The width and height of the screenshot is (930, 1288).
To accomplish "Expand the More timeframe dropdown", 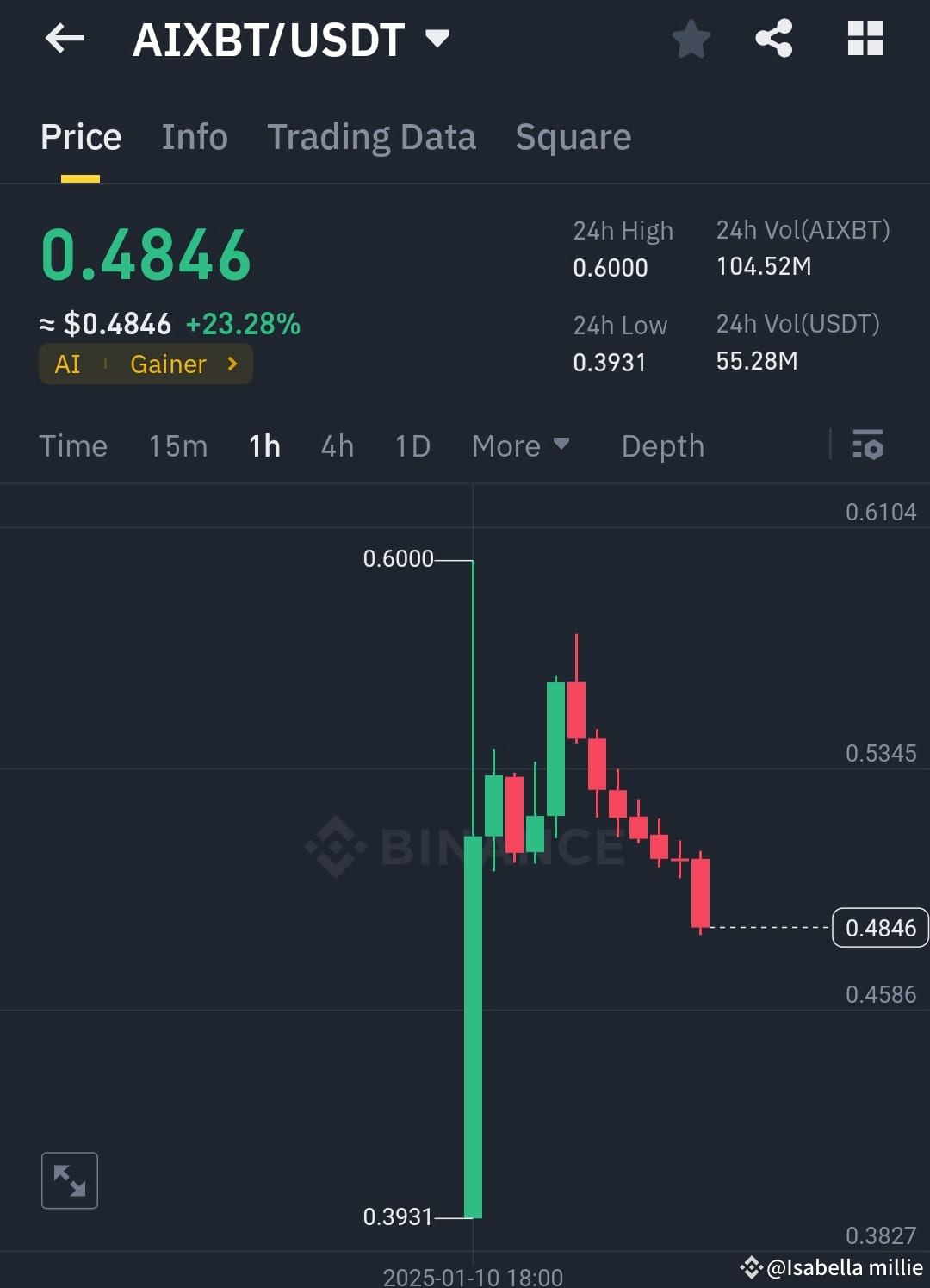I will (521, 446).
